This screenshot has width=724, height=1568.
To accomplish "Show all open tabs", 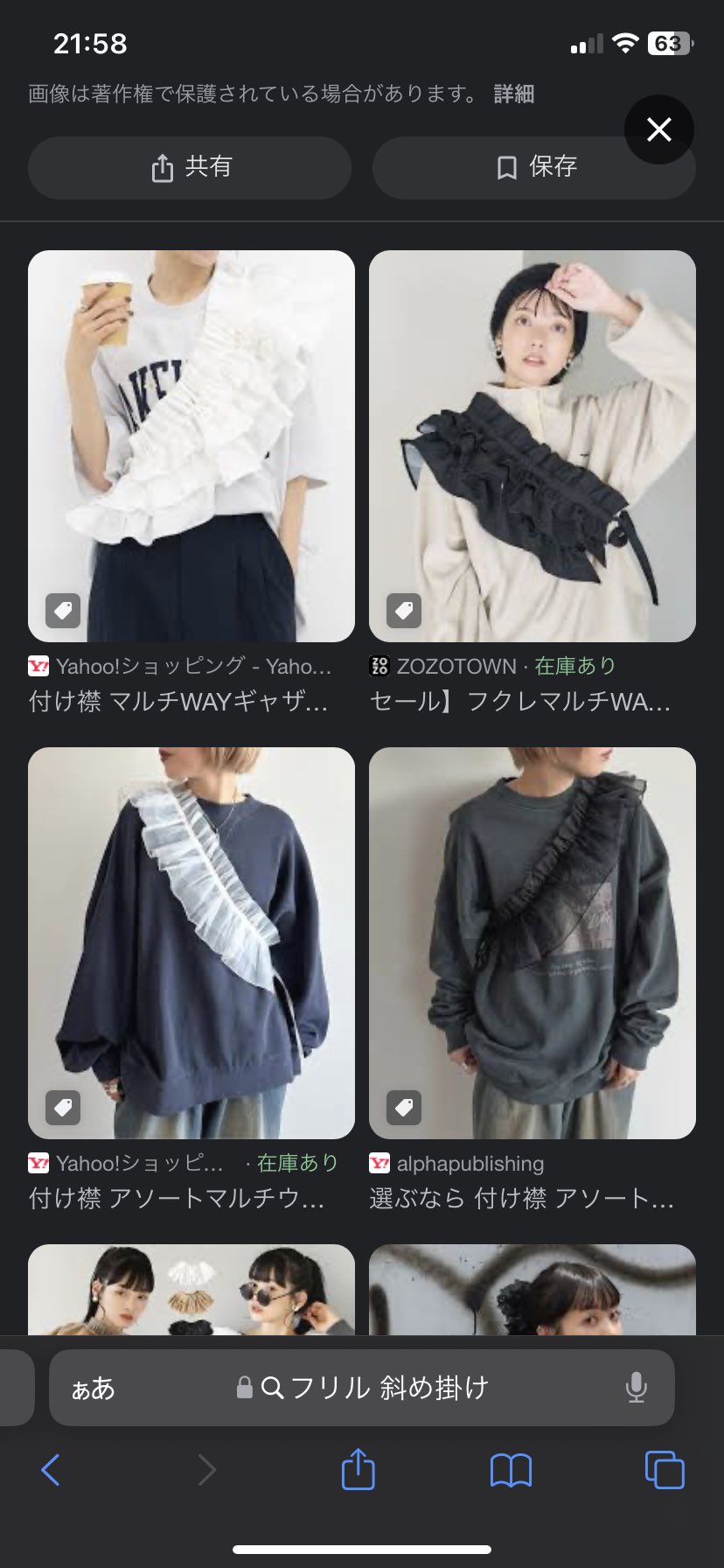I will (x=664, y=1470).
